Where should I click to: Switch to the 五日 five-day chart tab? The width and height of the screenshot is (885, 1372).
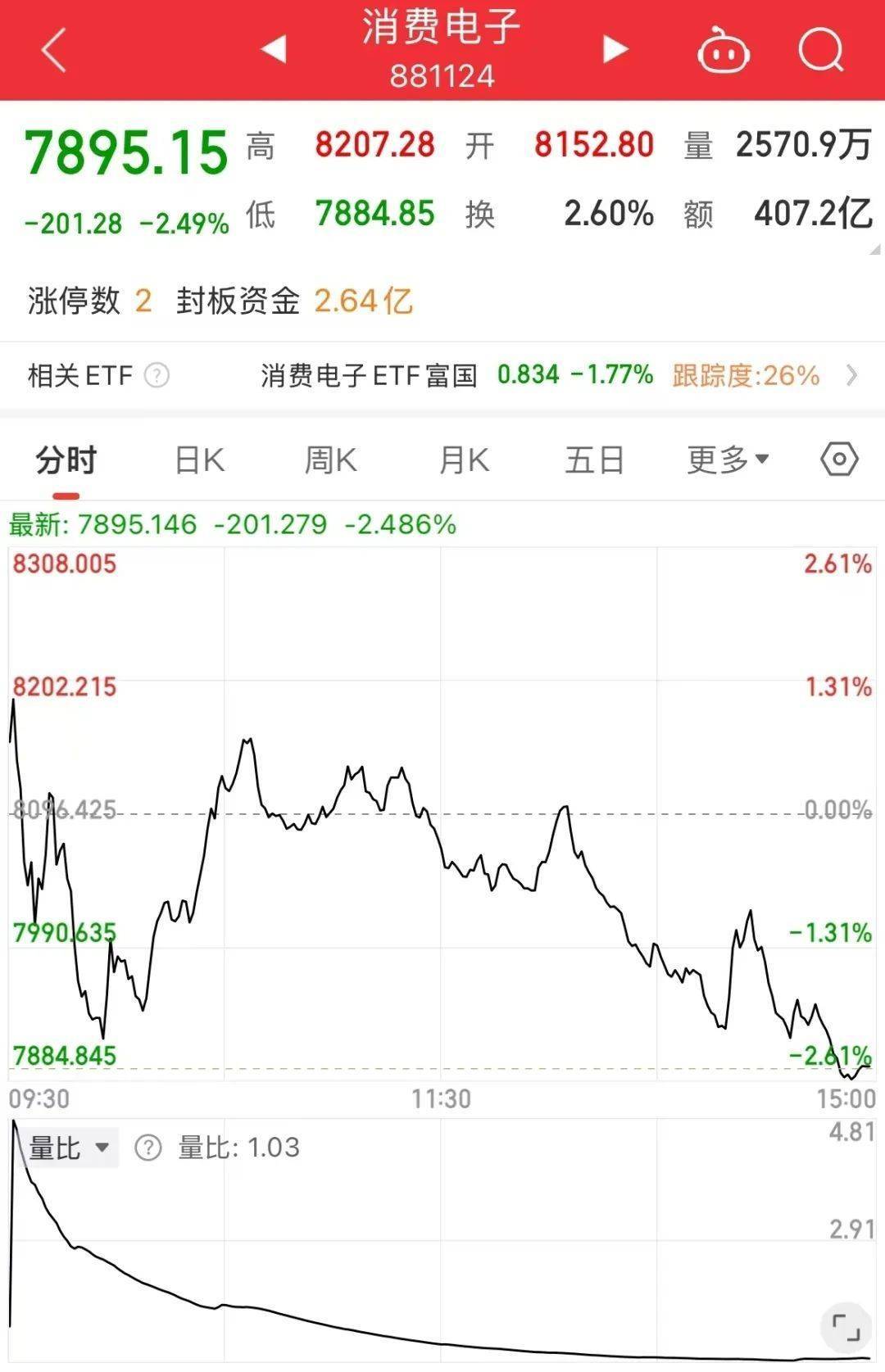pyautogui.click(x=594, y=460)
